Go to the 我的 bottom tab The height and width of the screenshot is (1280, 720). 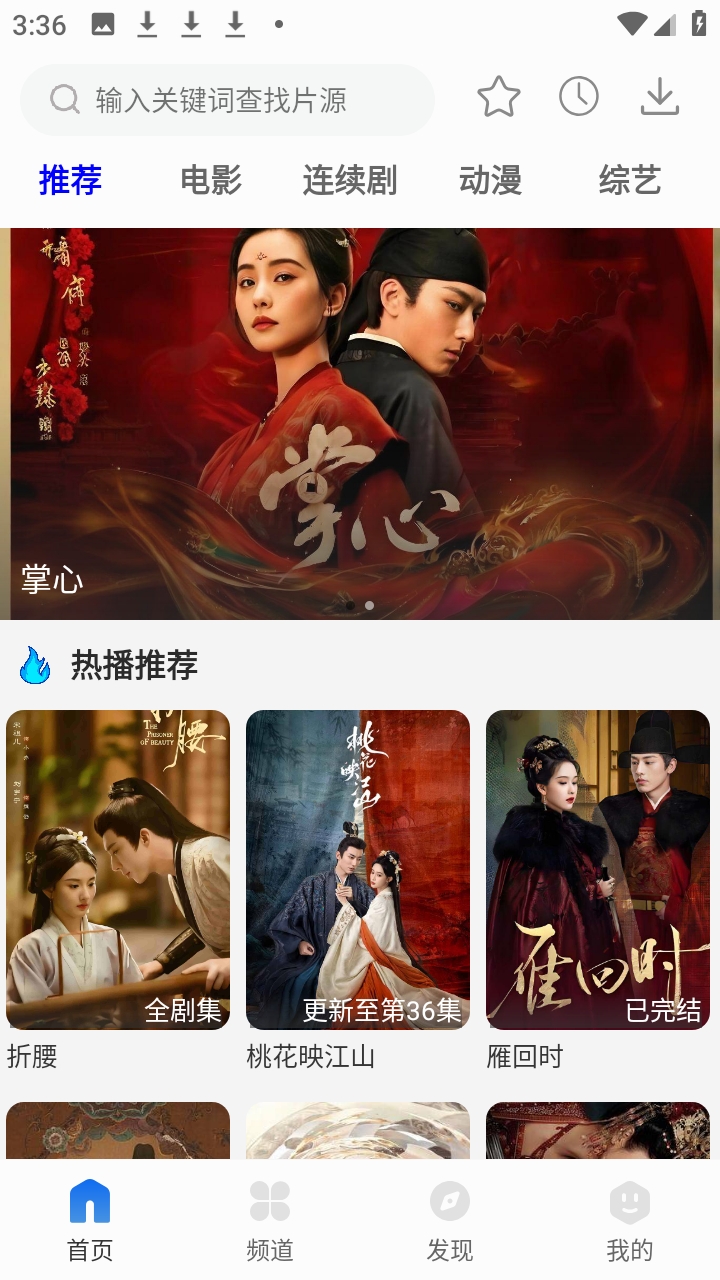630,1220
